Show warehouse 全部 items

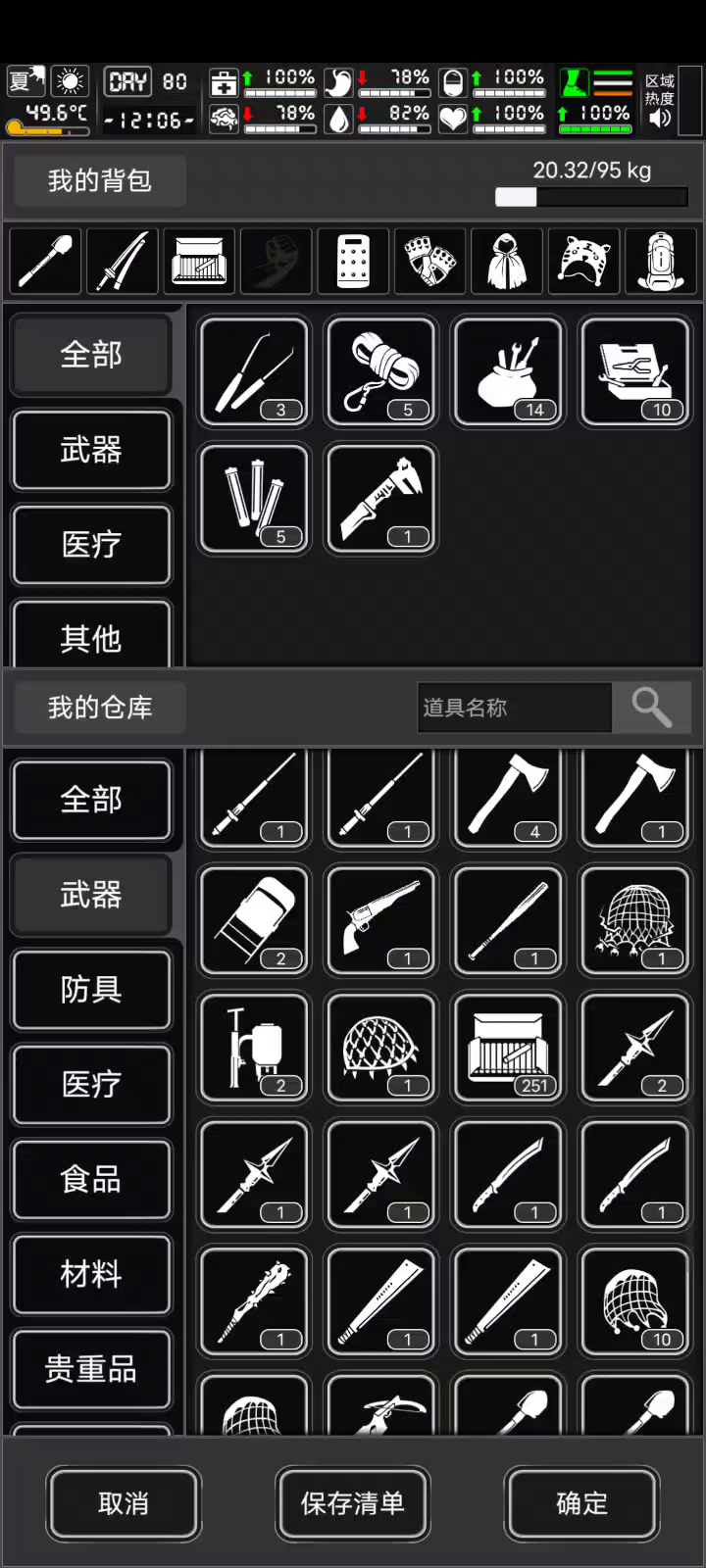(91, 800)
